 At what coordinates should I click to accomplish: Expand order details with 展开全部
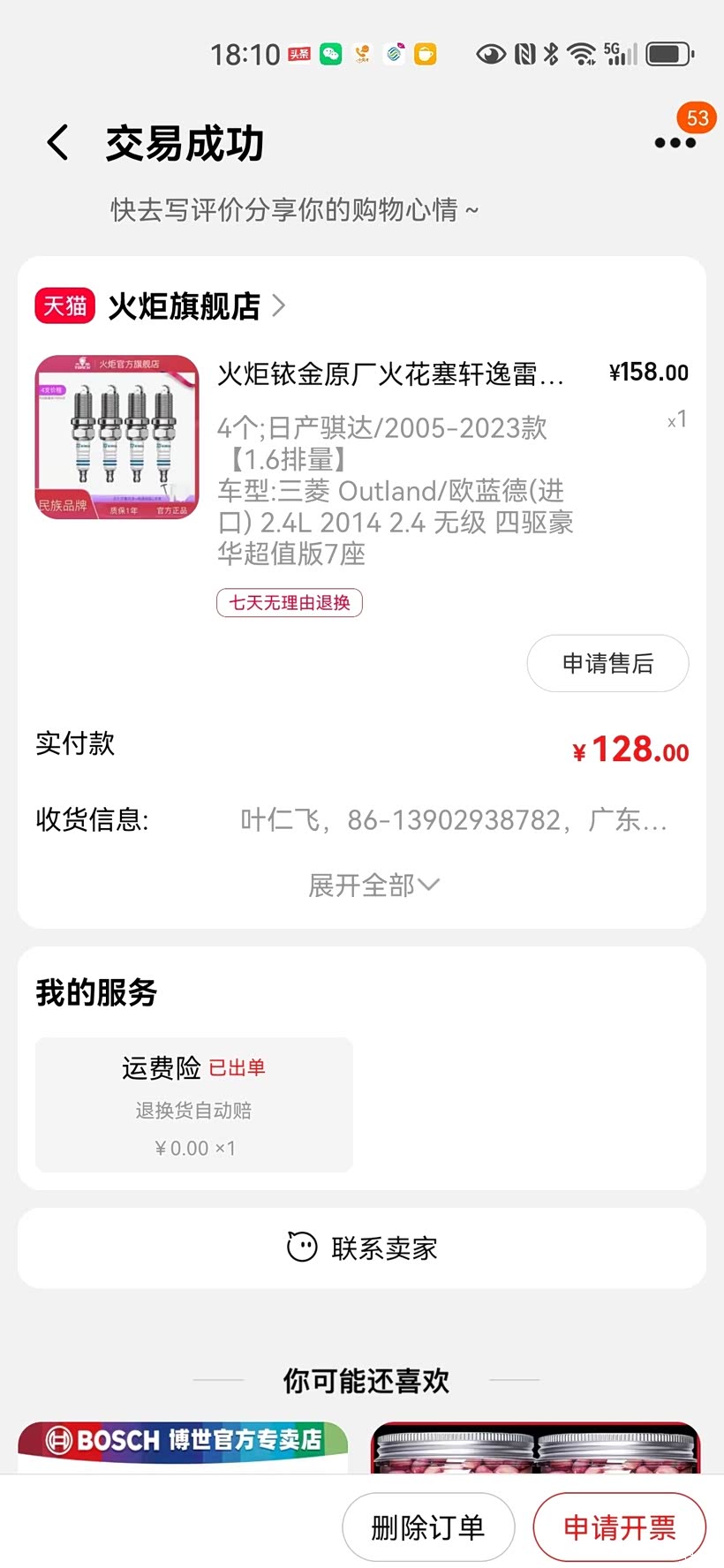pyautogui.click(x=373, y=885)
